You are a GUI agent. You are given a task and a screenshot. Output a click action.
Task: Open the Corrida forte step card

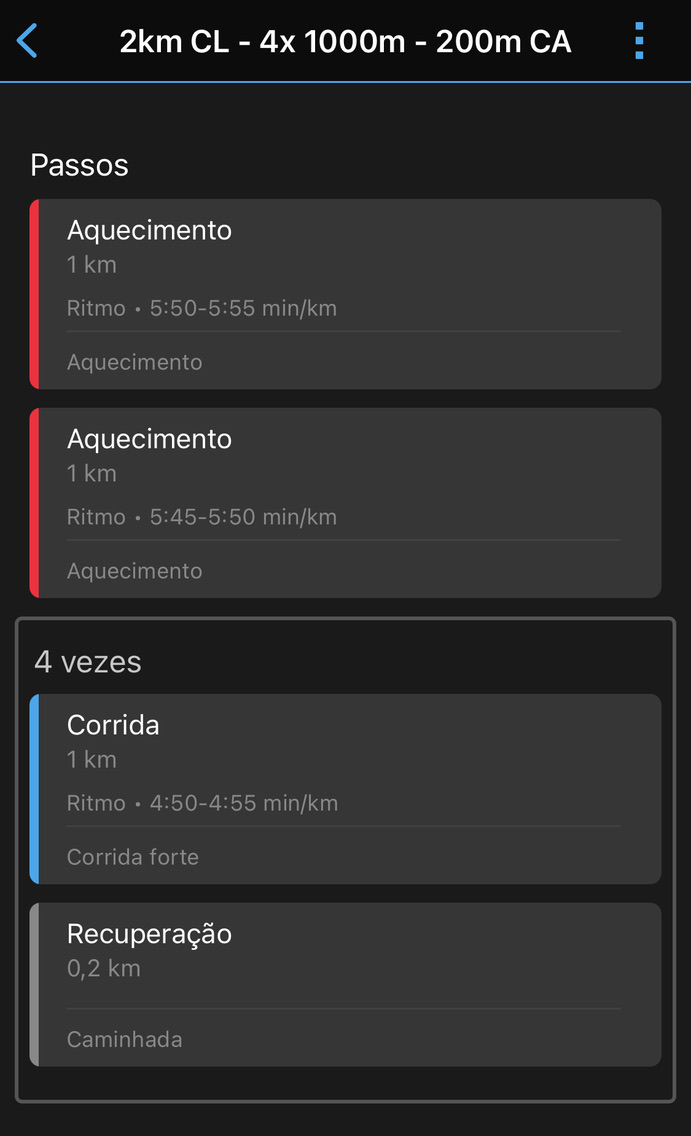click(346, 789)
